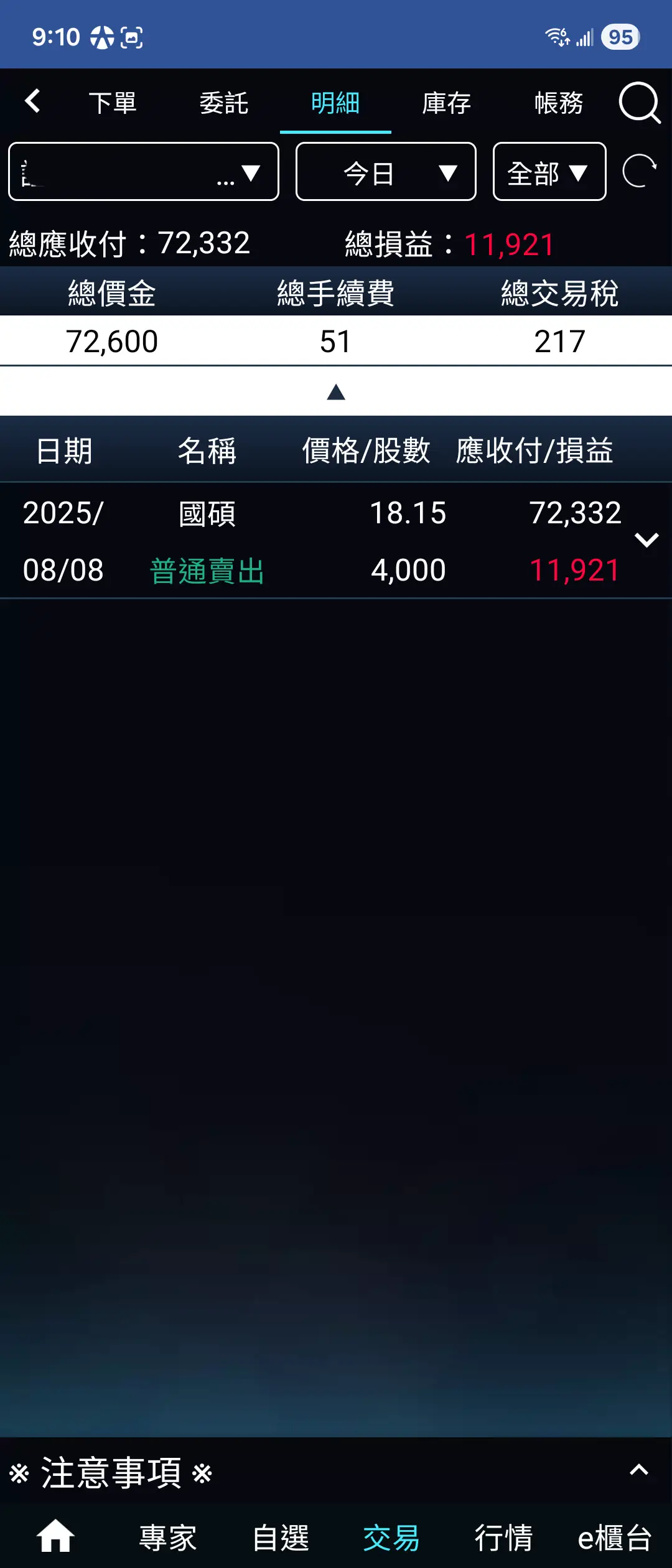Open 自選 watchlist in bottom navigation

(x=279, y=1534)
